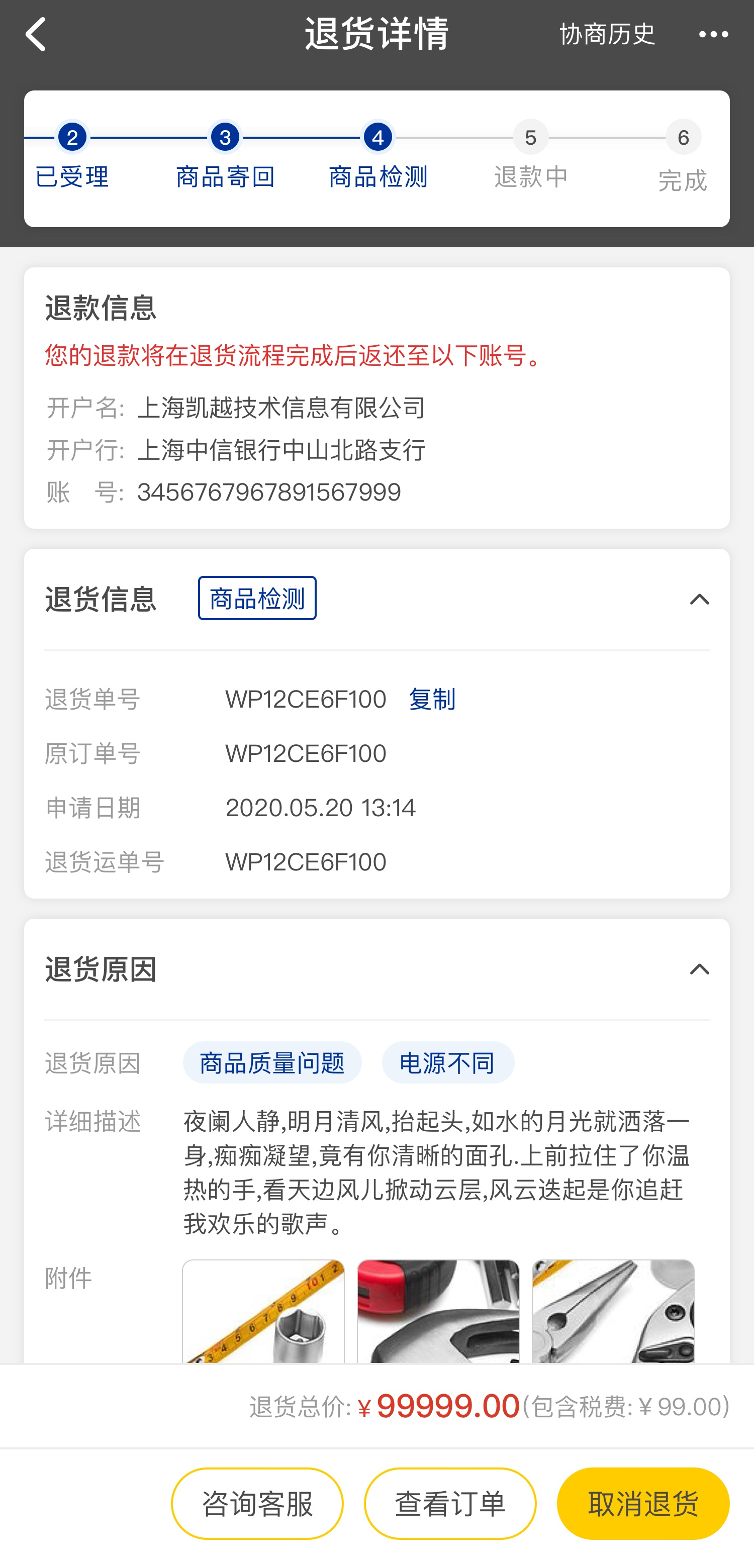754x1568 pixels.
Task: Open the tape measure and socket attachment
Action: click(263, 1311)
